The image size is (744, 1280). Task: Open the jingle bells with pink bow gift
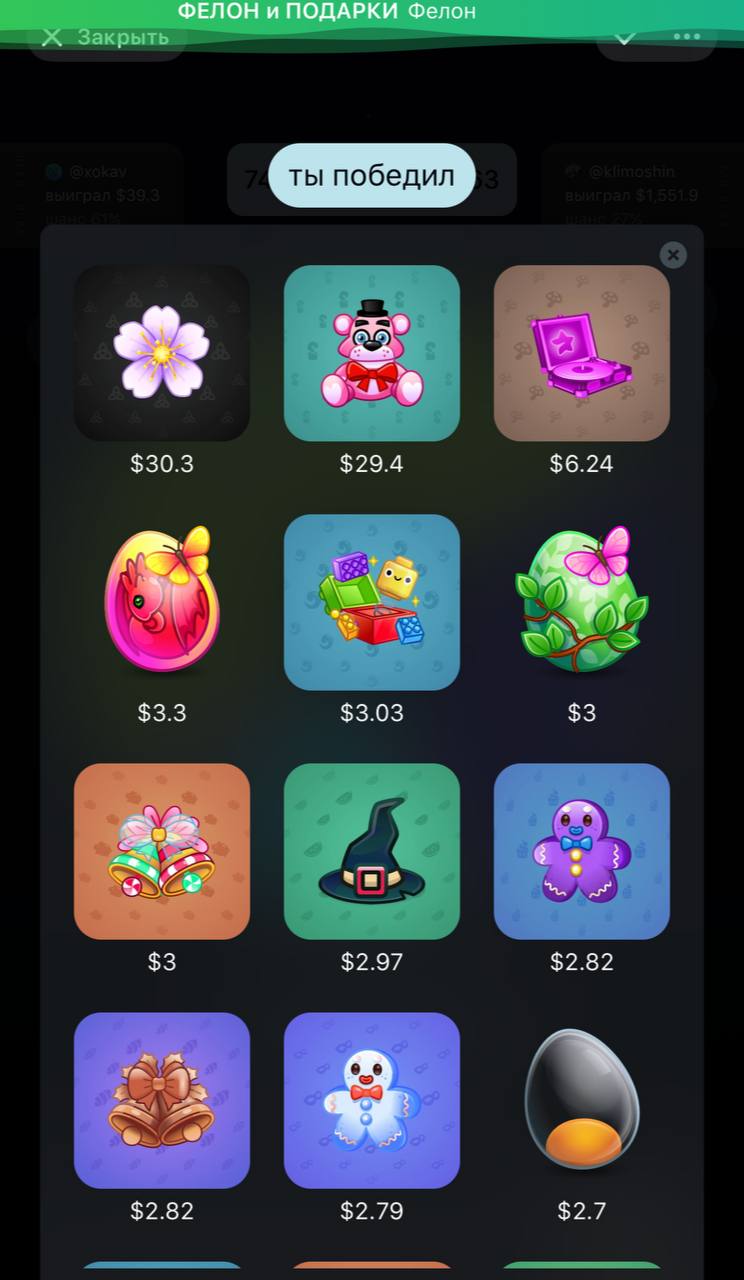(x=162, y=851)
